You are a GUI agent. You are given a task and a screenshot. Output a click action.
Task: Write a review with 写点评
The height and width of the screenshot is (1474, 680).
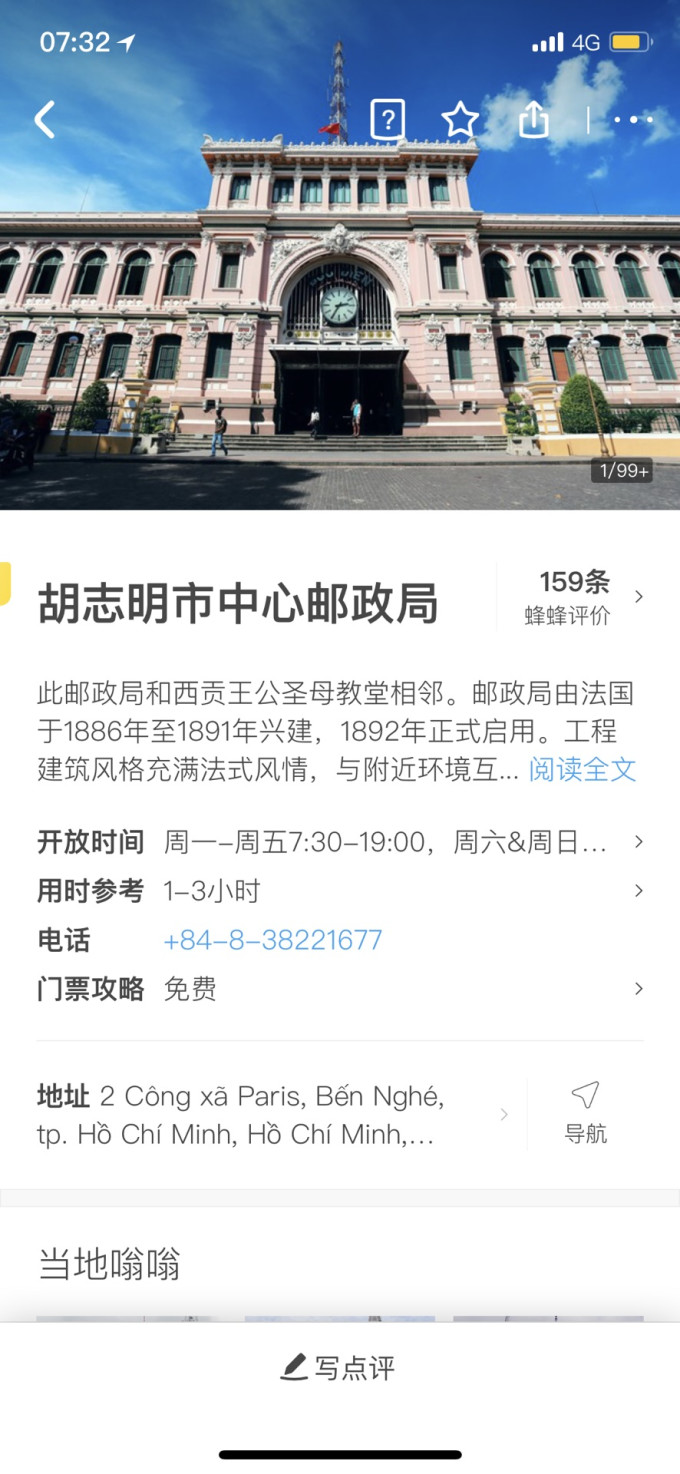338,1367
